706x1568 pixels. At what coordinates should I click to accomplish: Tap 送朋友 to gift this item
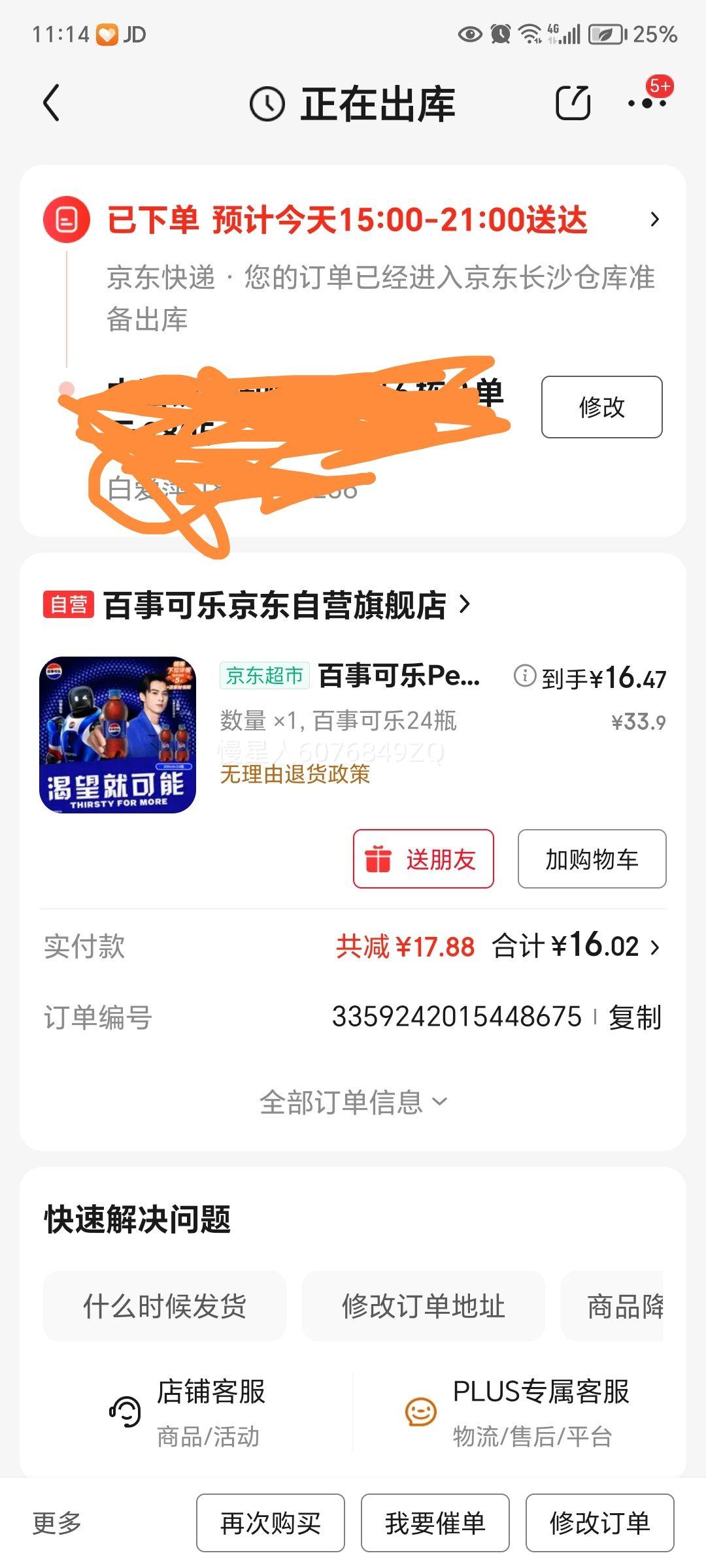(424, 859)
